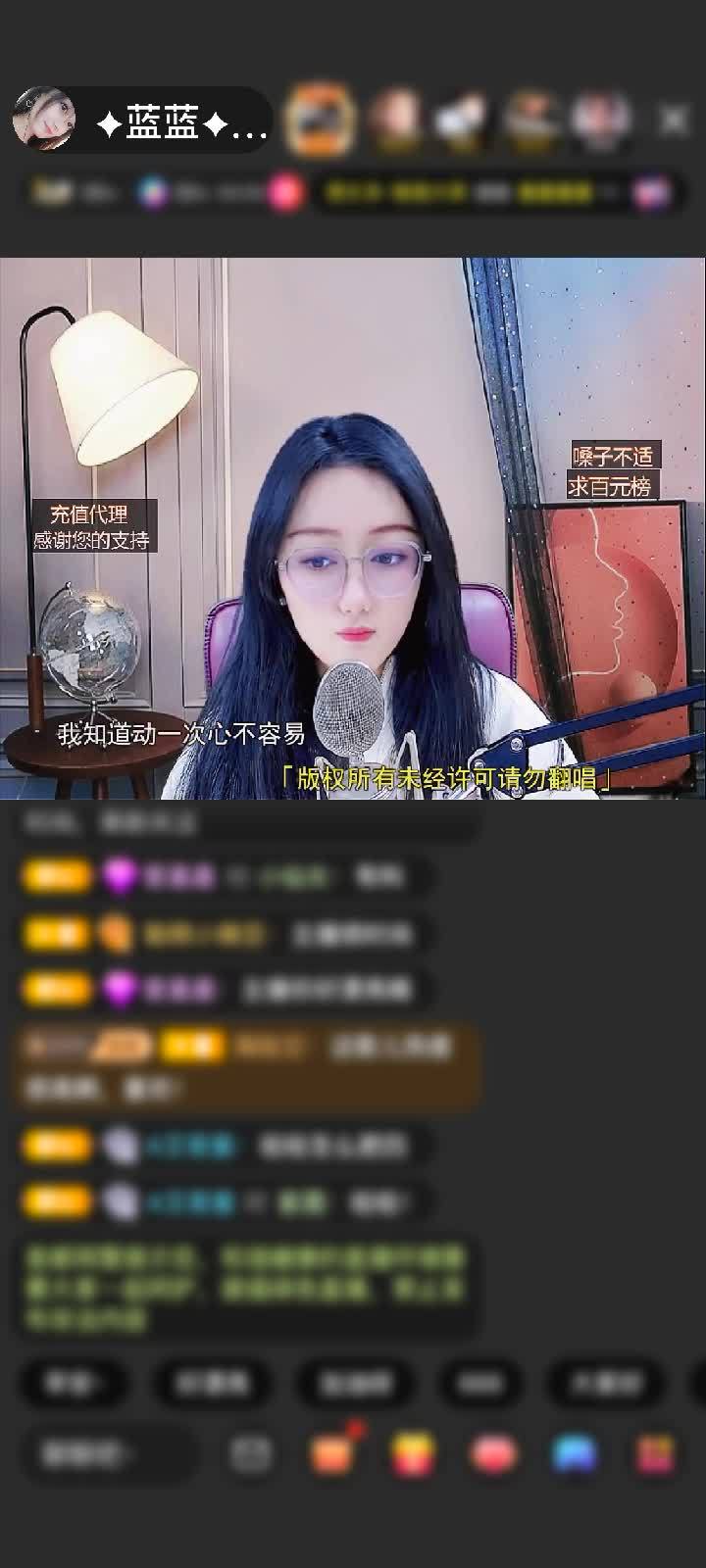The height and width of the screenshot is (1568, 706).
Task: Send a heart like to the streamer
Action: 493,1454
